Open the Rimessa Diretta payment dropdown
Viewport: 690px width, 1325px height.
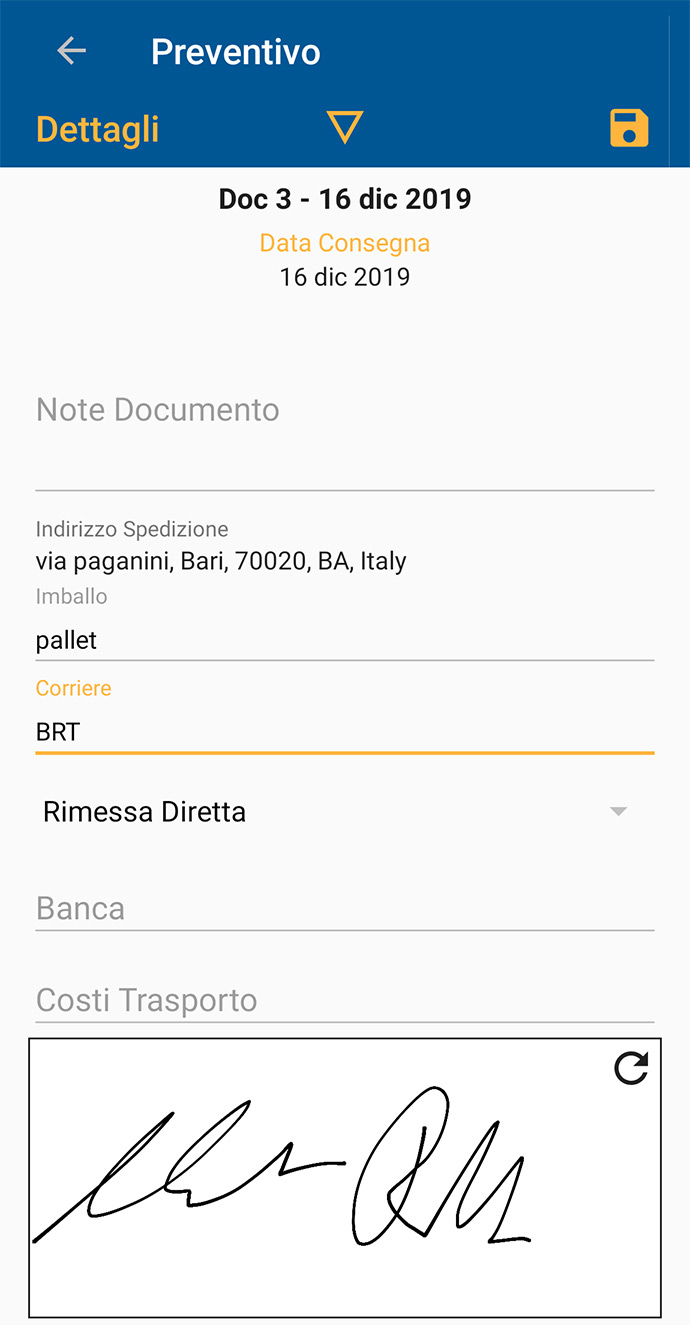tap(335, 811)
